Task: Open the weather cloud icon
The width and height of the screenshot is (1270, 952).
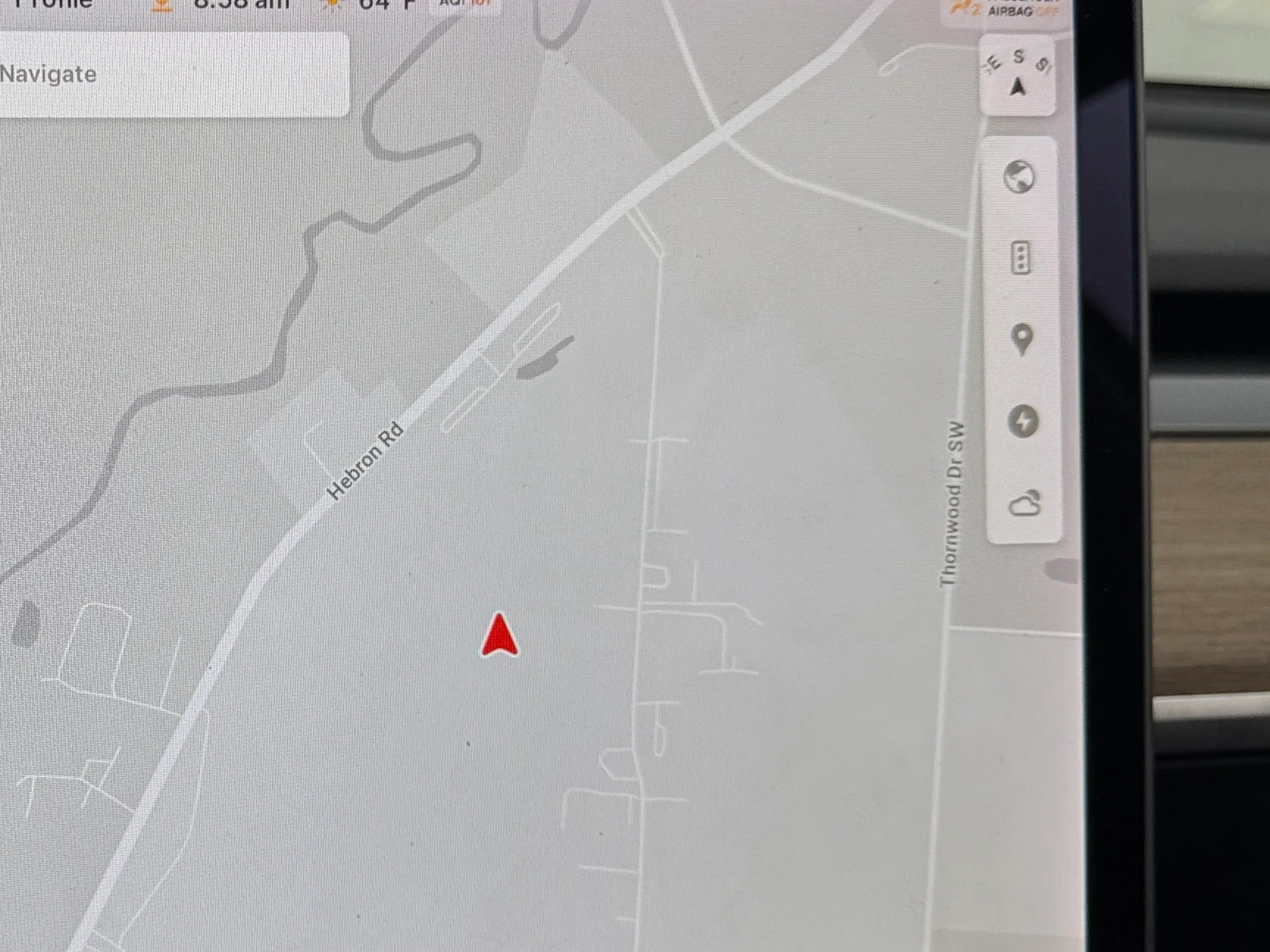Action: point(1024,505)
